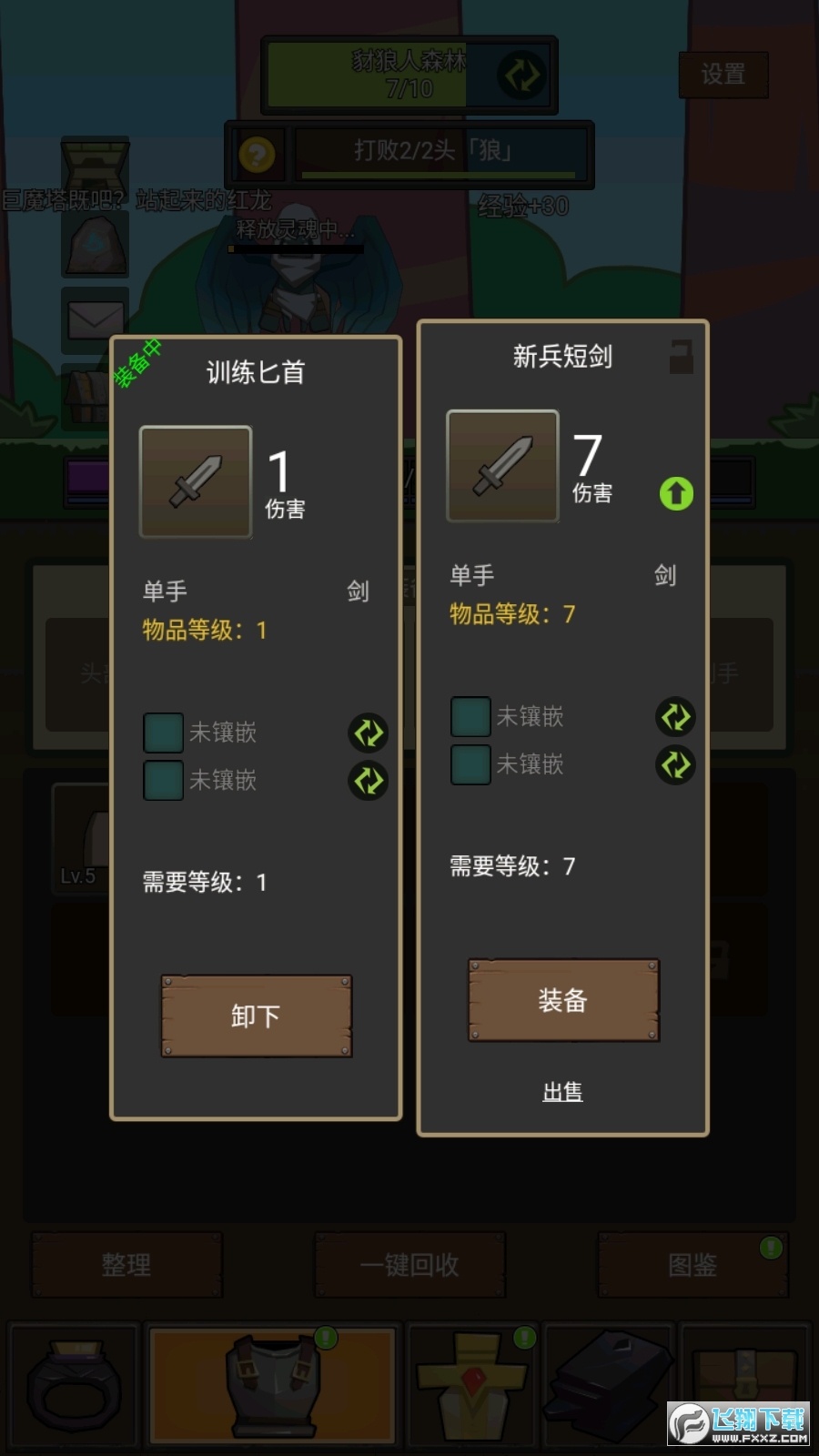This screenshot has width=819, height=1456.
Task: Tap the second socket swap icon on 新兵短剑
Action: pyautogui.click(x=675, y=764)
